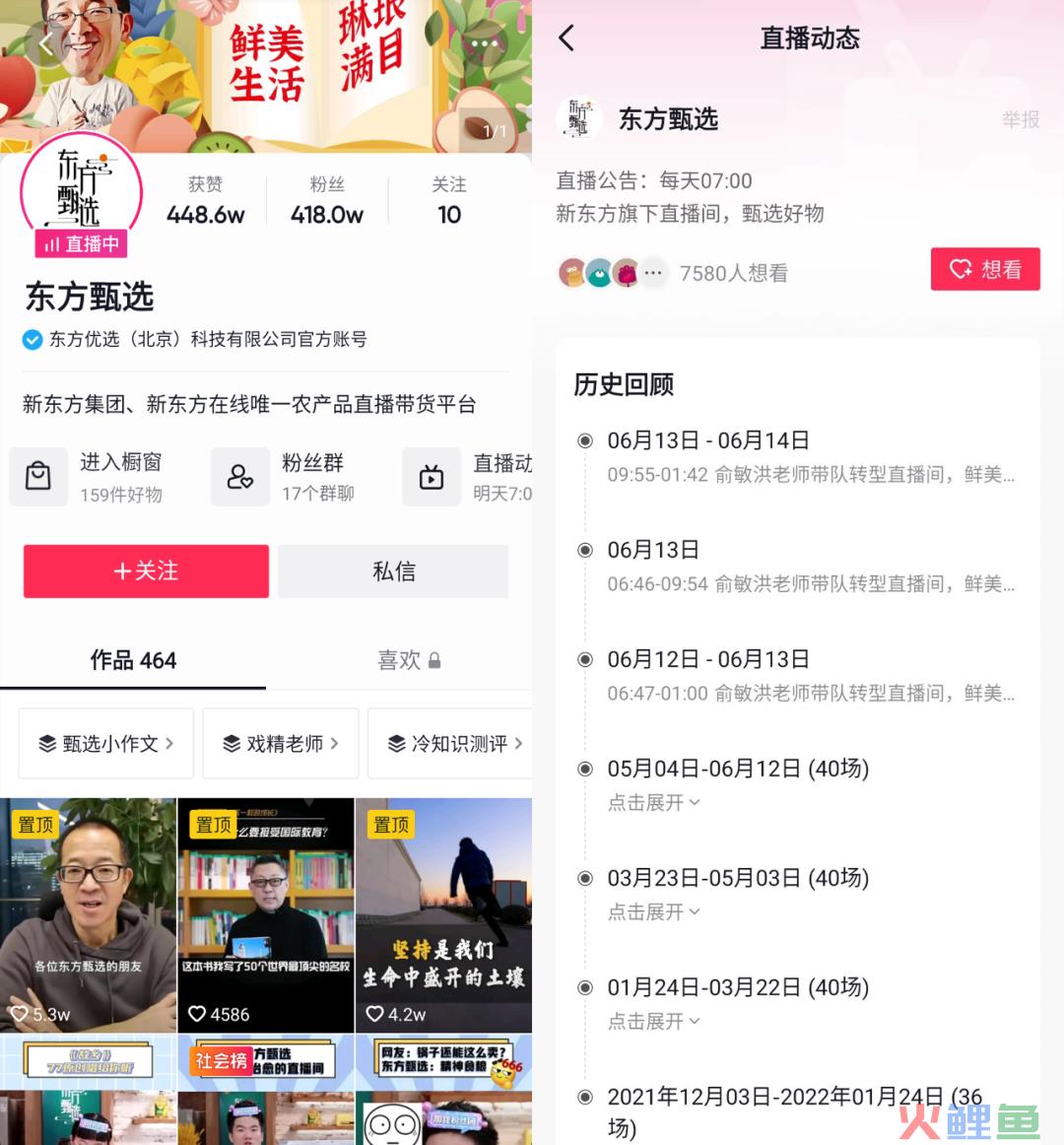Switch to the 作品 464 tab

pyautogui.click(x=133, y=660)
